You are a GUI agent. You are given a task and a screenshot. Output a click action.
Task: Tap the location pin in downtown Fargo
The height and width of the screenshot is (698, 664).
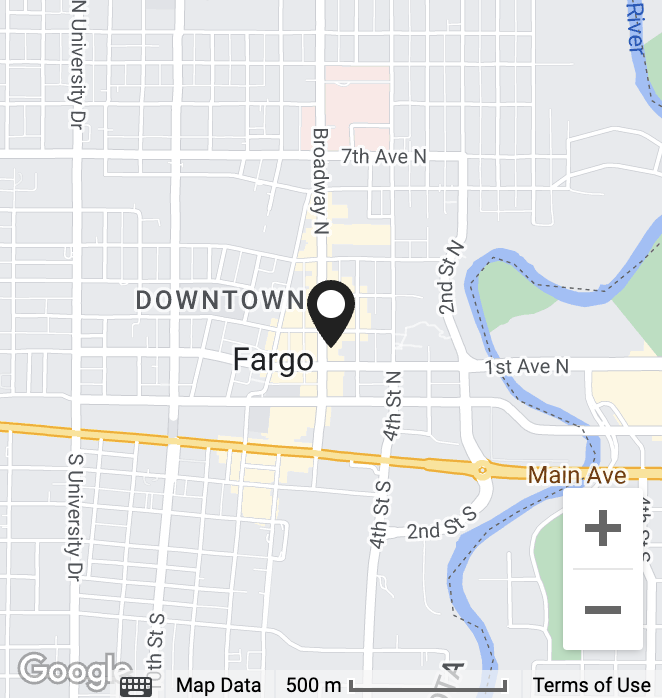(330, 312)
